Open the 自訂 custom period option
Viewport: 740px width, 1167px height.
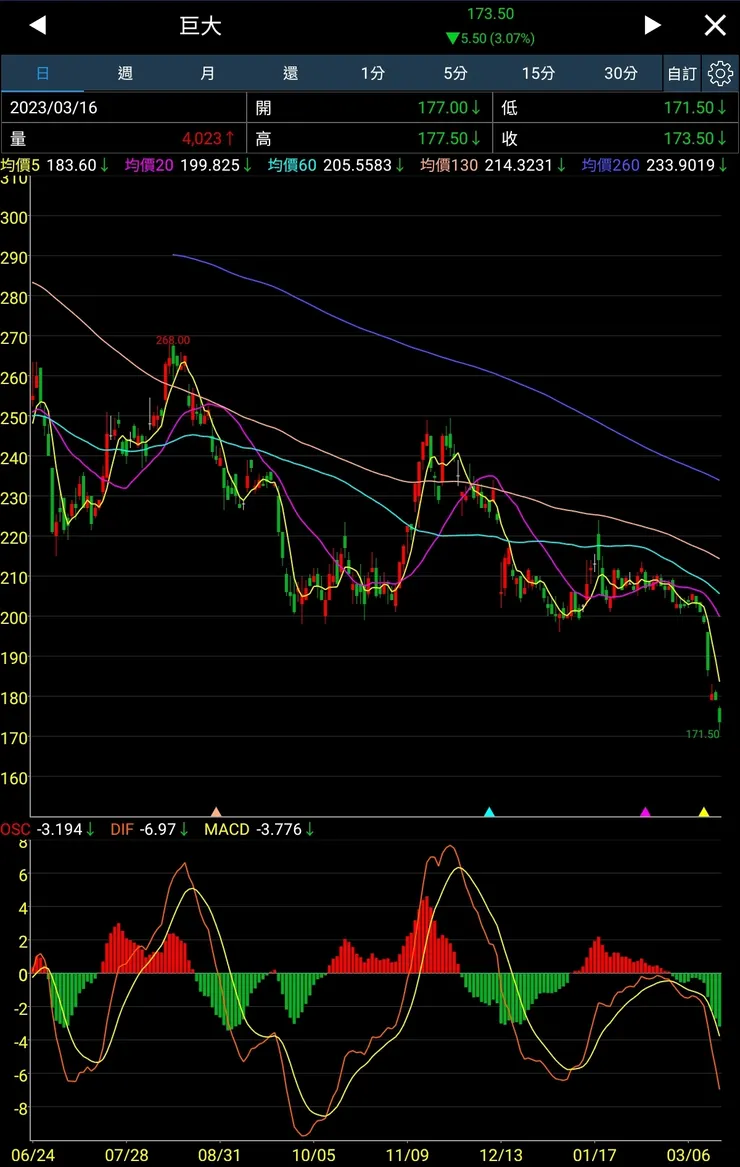point(682,73)
